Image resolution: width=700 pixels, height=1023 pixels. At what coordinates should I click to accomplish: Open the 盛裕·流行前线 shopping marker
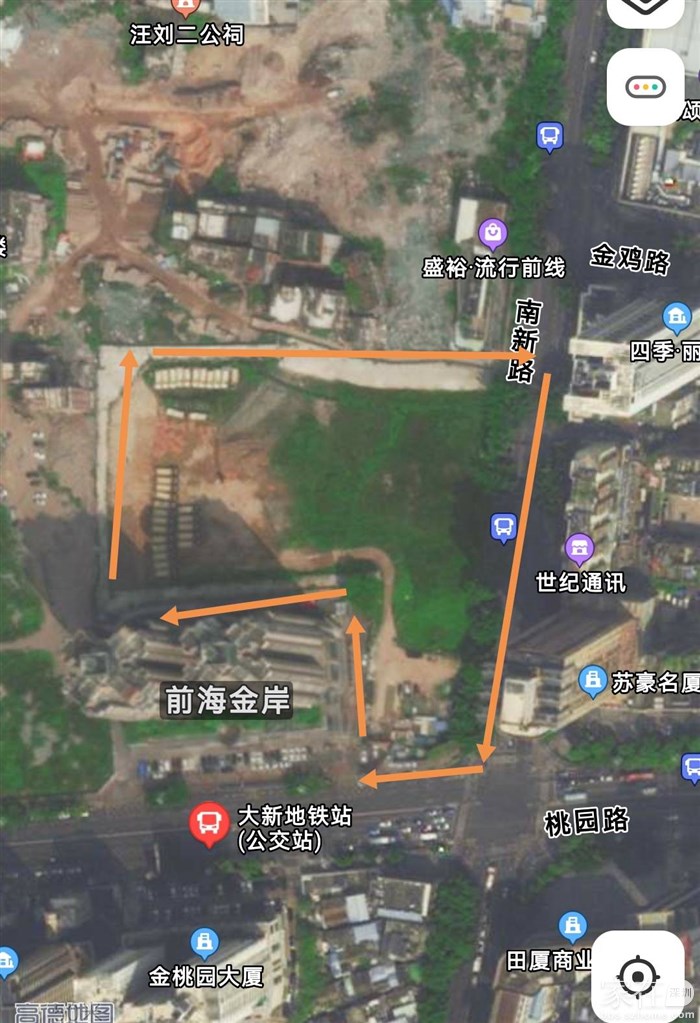tap(492, 235)
